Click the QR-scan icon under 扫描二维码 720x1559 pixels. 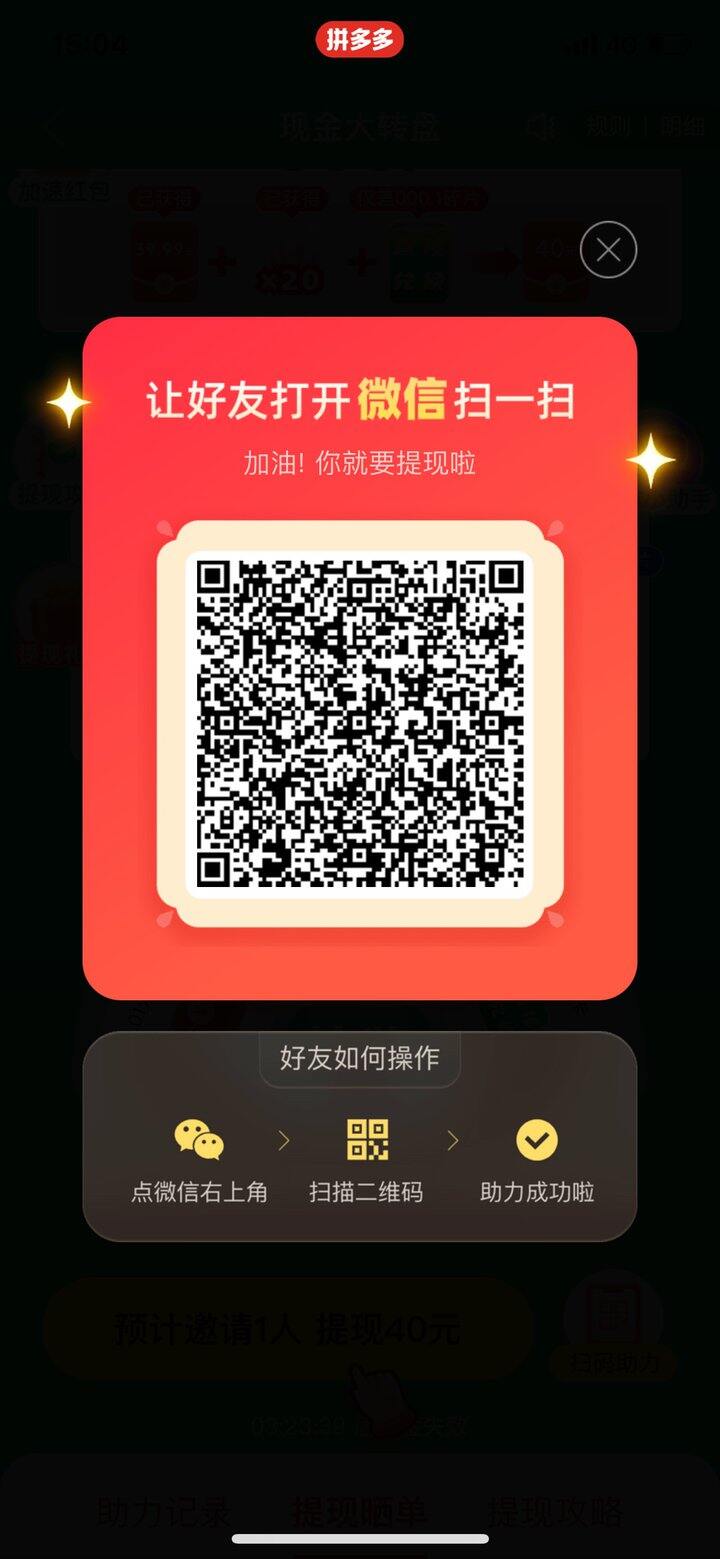[x=366, y=1138]
